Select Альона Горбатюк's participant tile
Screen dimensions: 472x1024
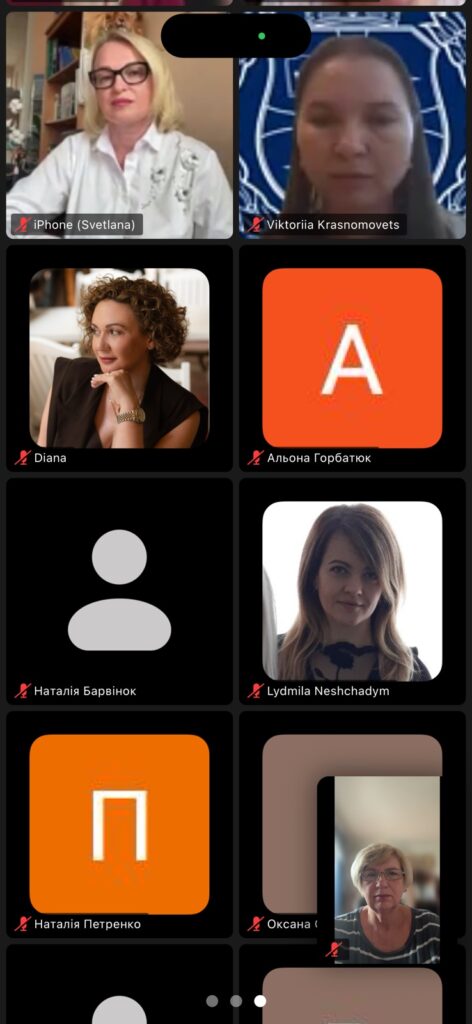[353, 358]
